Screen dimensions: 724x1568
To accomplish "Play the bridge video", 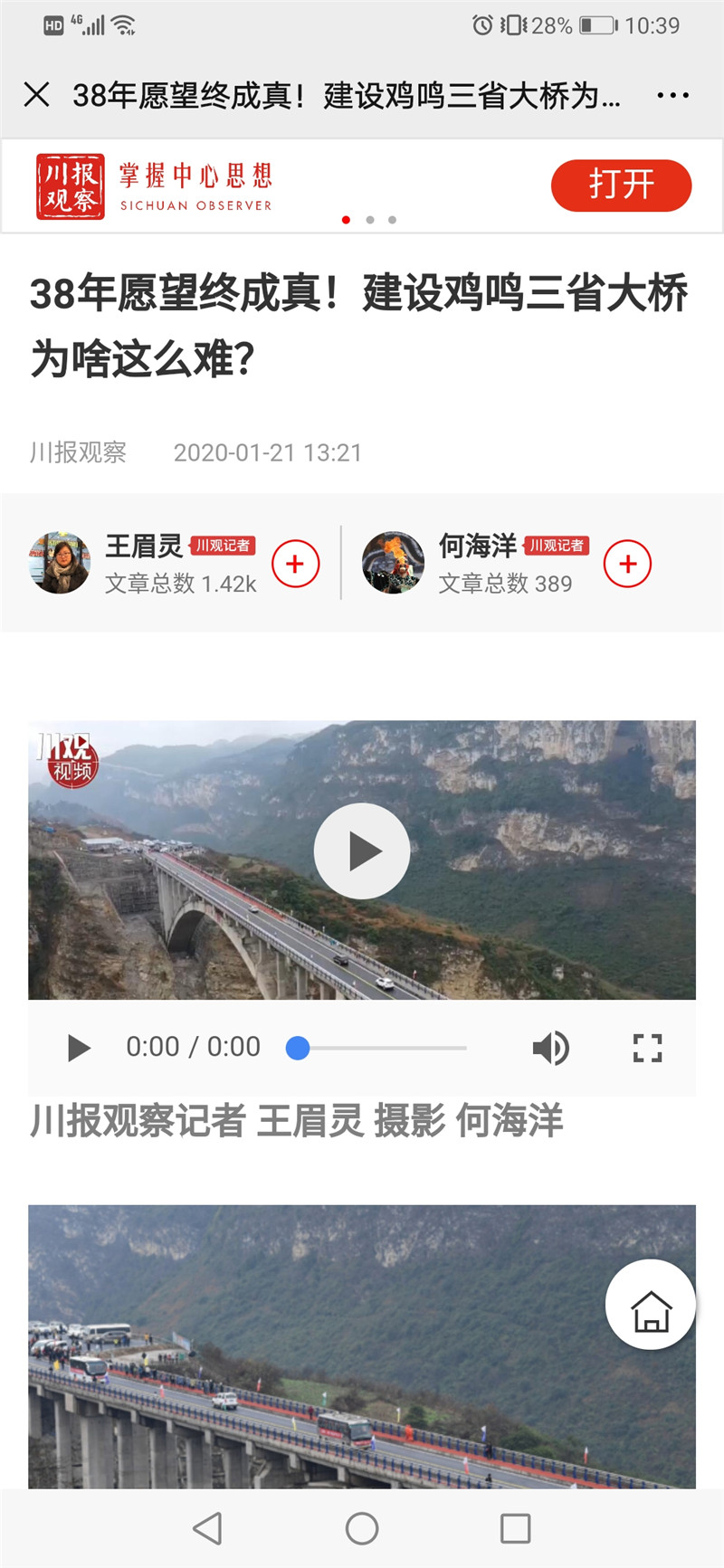I will (x=362, y=851).
